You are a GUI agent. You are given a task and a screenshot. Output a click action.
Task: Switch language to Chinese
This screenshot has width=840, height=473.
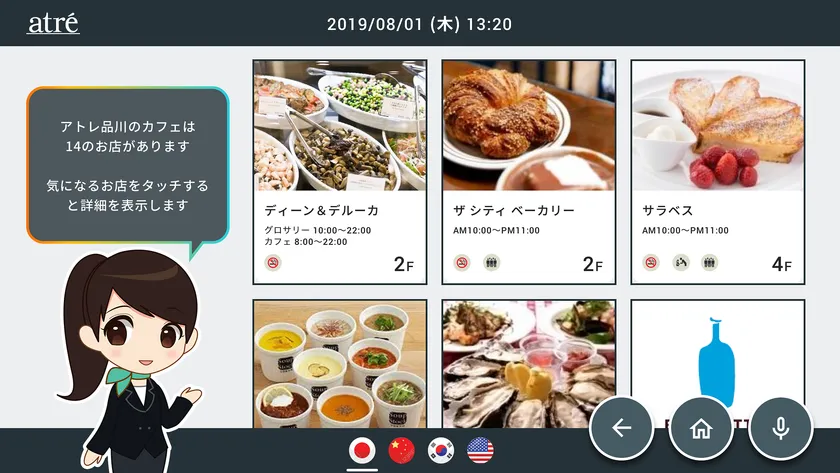401,451
